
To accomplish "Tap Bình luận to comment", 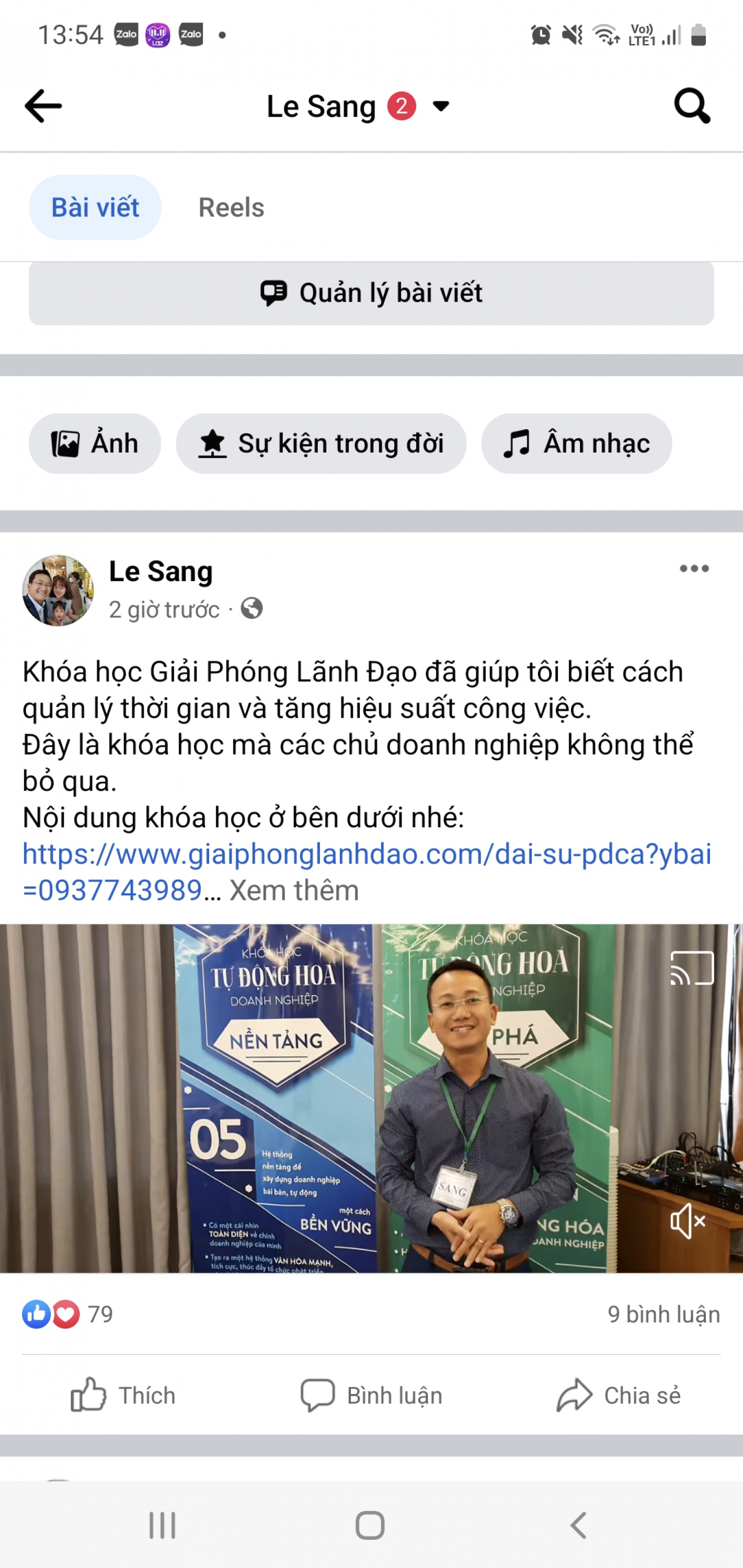I will (371, 1395).
